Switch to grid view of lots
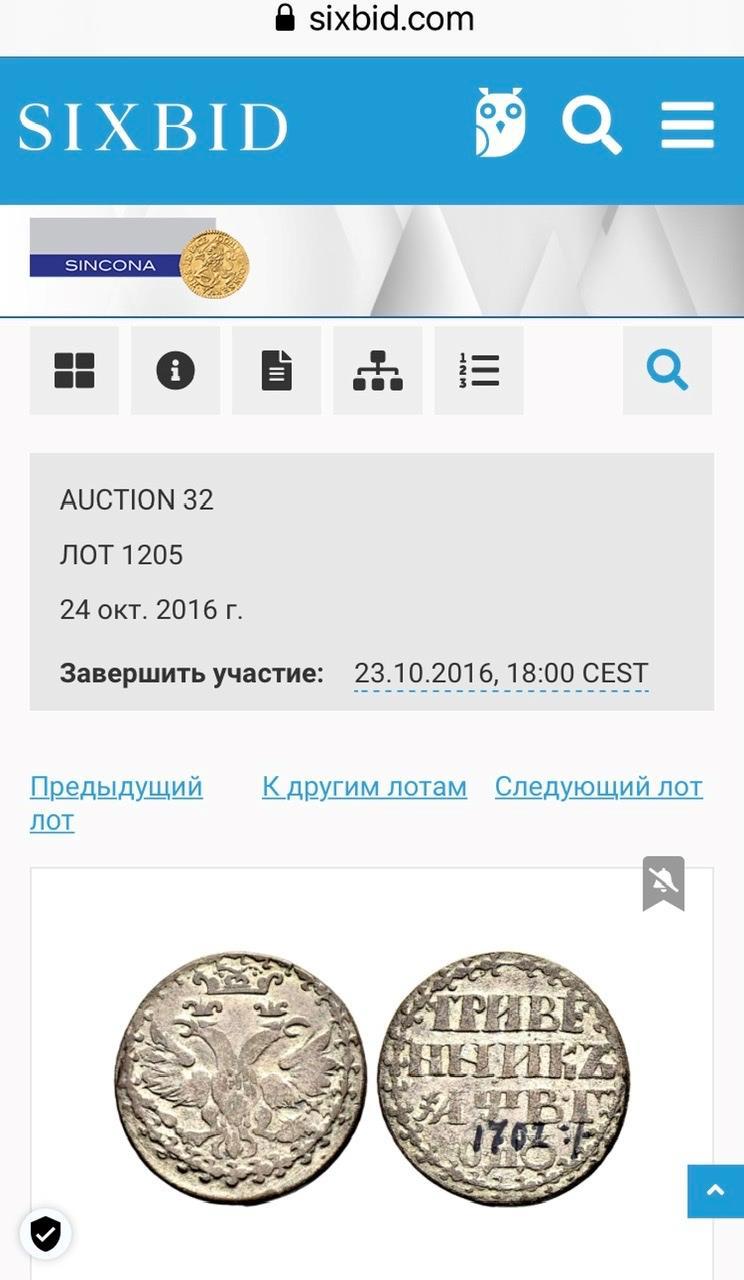This screenshot has width=744, height=1280. coord(74,371)
